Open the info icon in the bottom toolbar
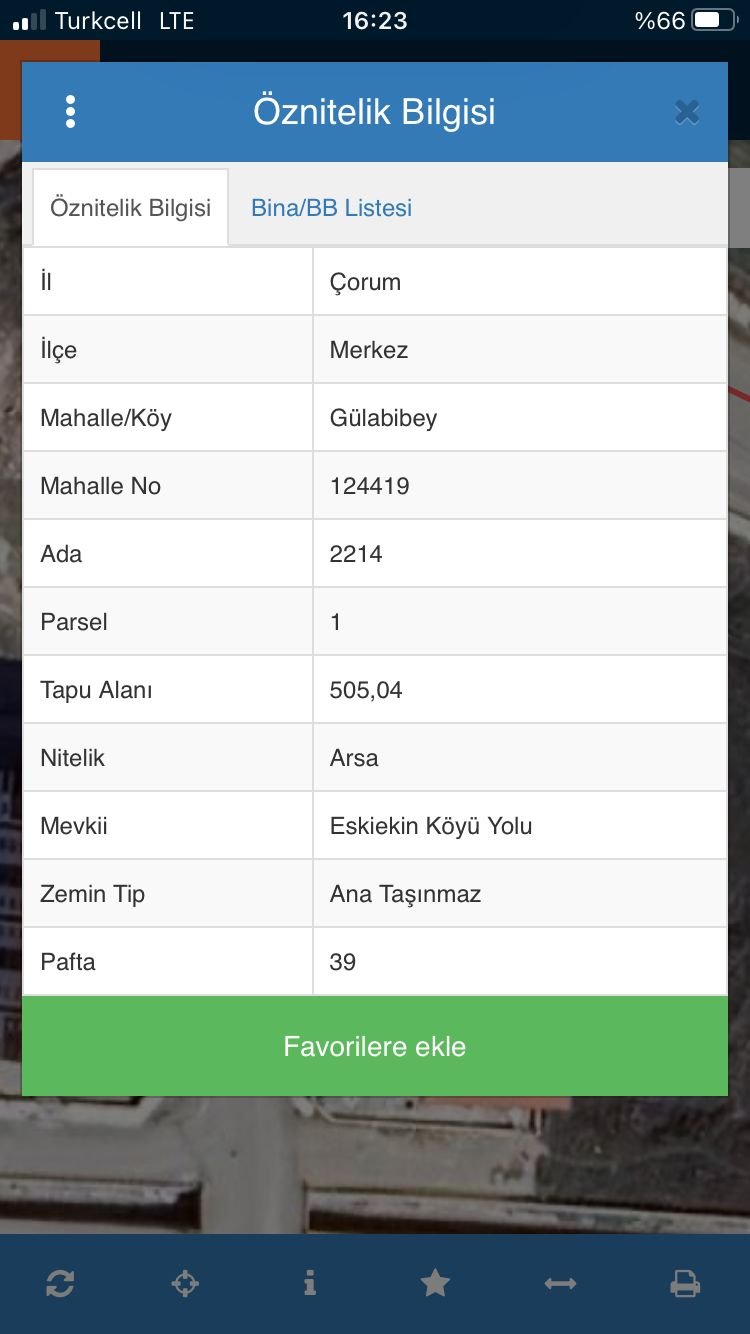 coord(310,1283)
